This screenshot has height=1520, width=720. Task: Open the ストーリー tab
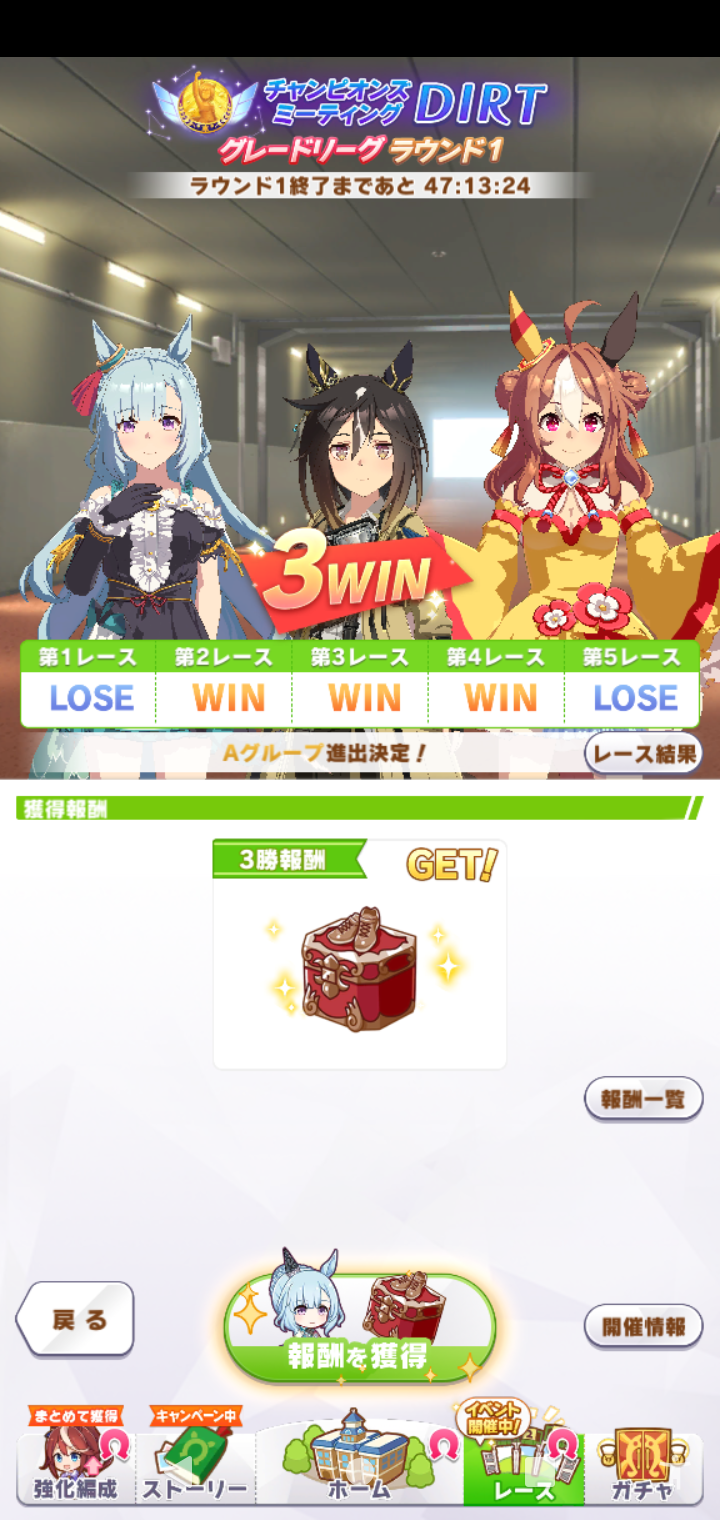tap(195, 1466)
